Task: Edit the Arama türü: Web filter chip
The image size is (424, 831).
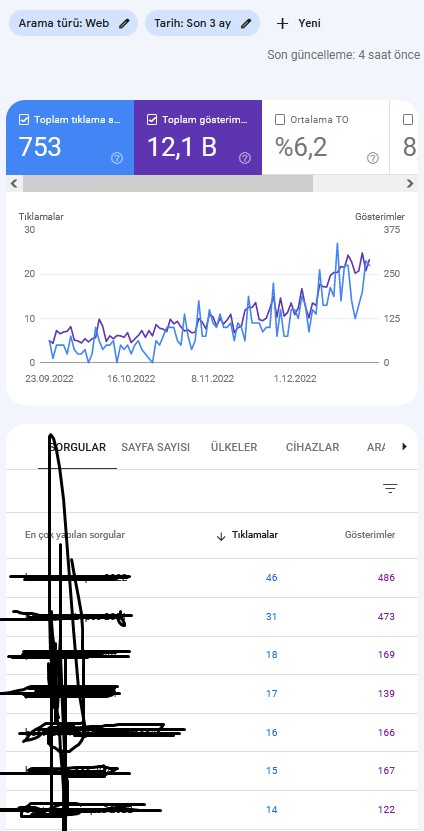Action: (x=73, y=23)
